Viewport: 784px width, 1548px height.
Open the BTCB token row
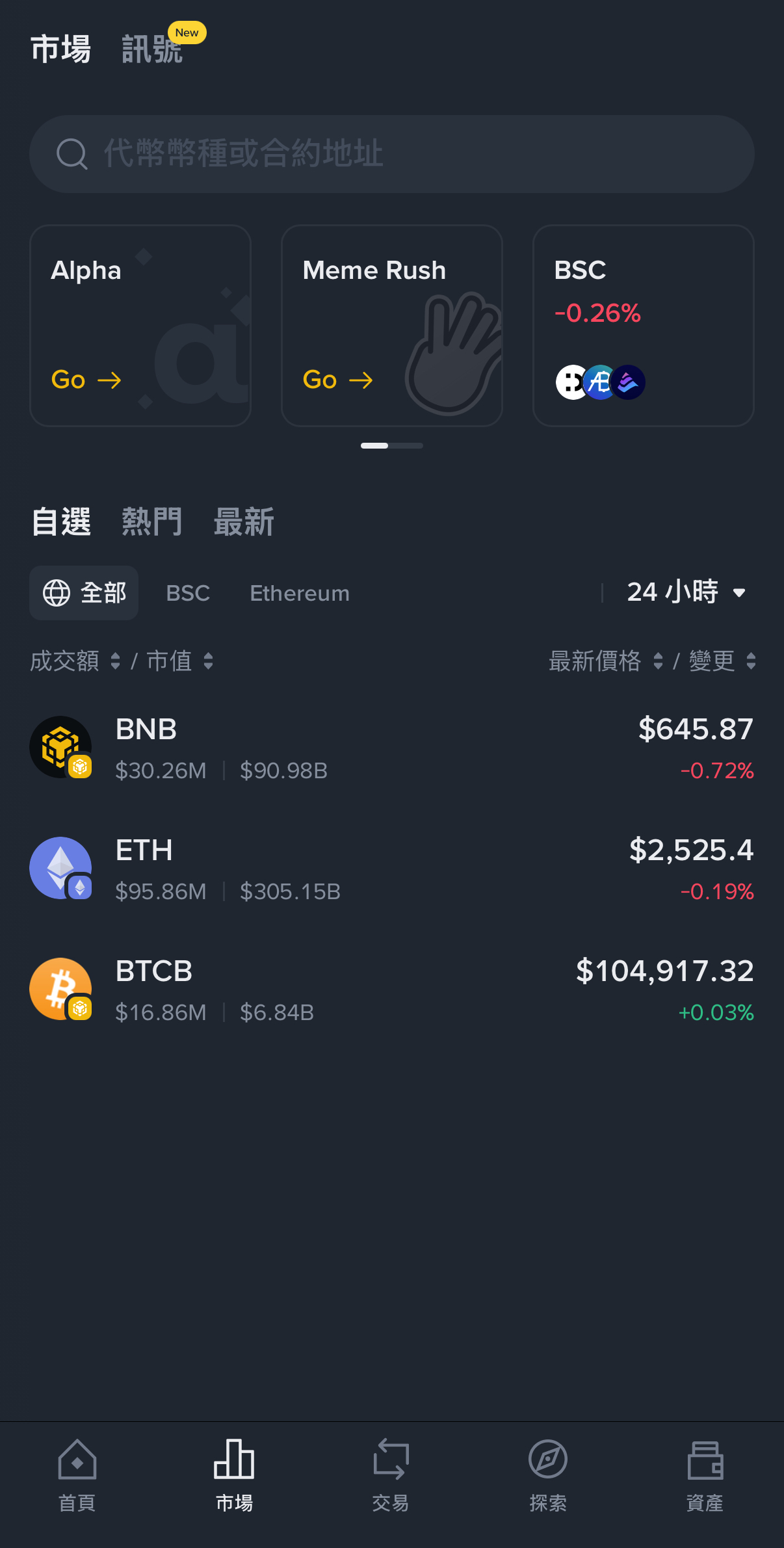point(391,990)
